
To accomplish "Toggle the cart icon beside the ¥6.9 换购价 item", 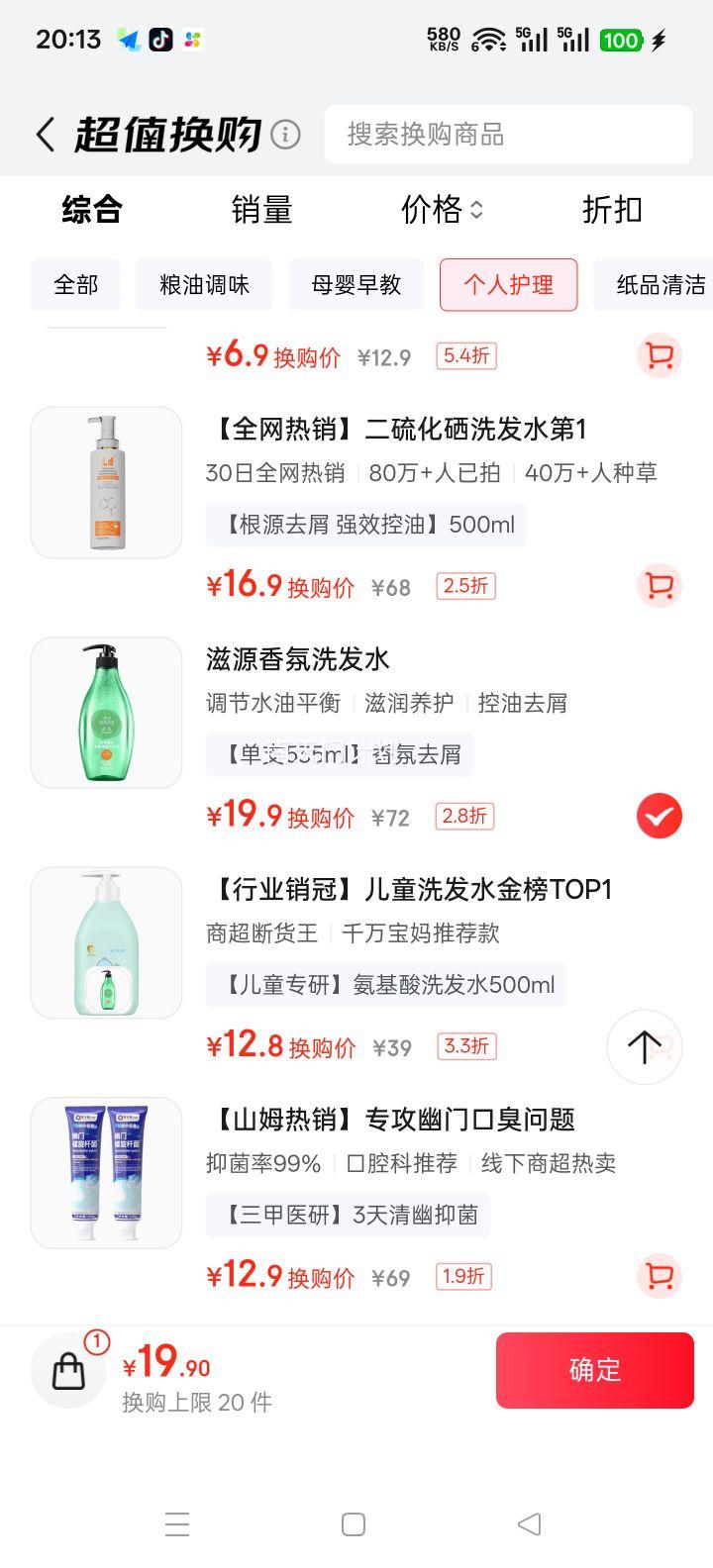I will point(659,356).
